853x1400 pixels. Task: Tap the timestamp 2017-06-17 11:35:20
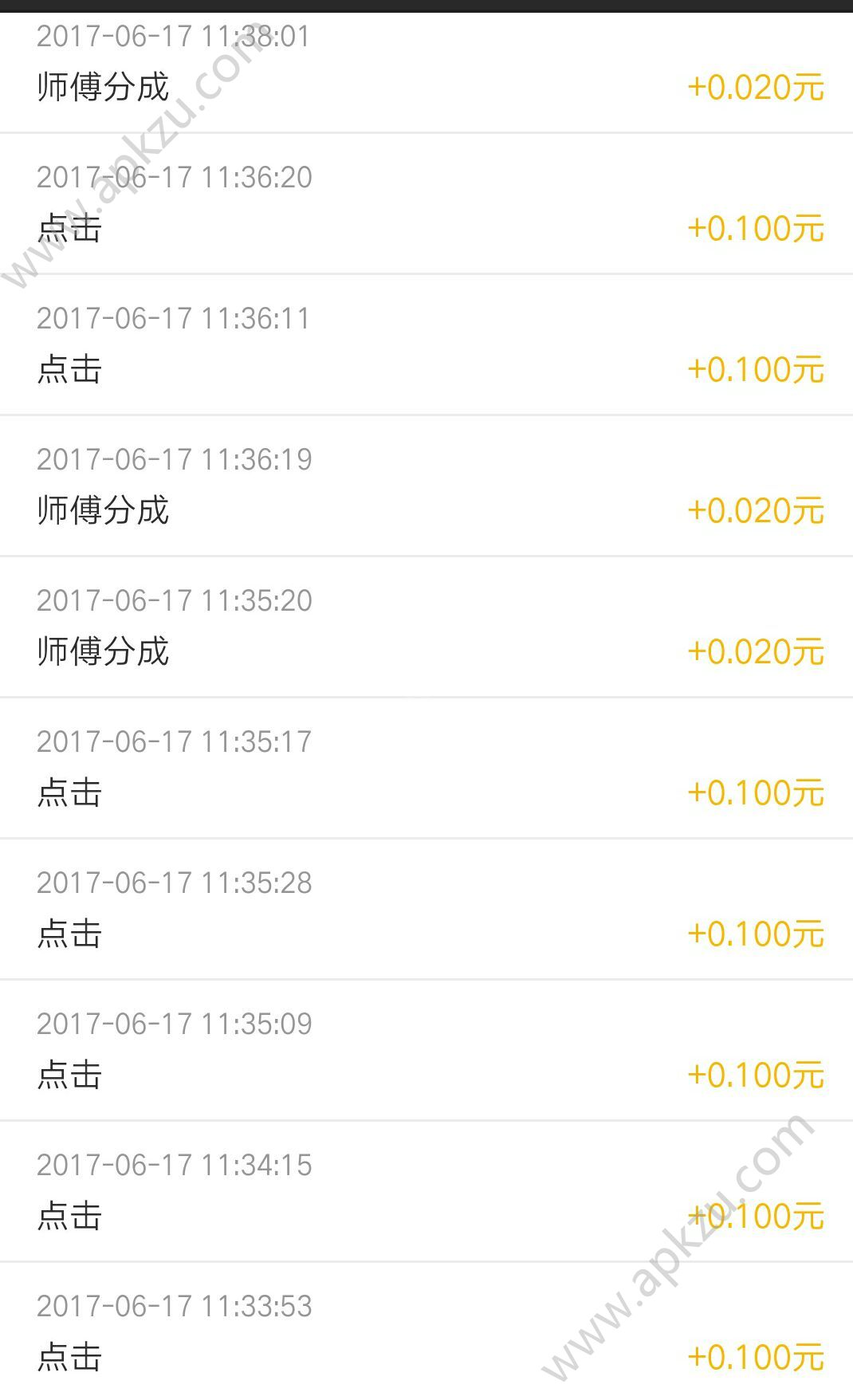click(175, 600)
